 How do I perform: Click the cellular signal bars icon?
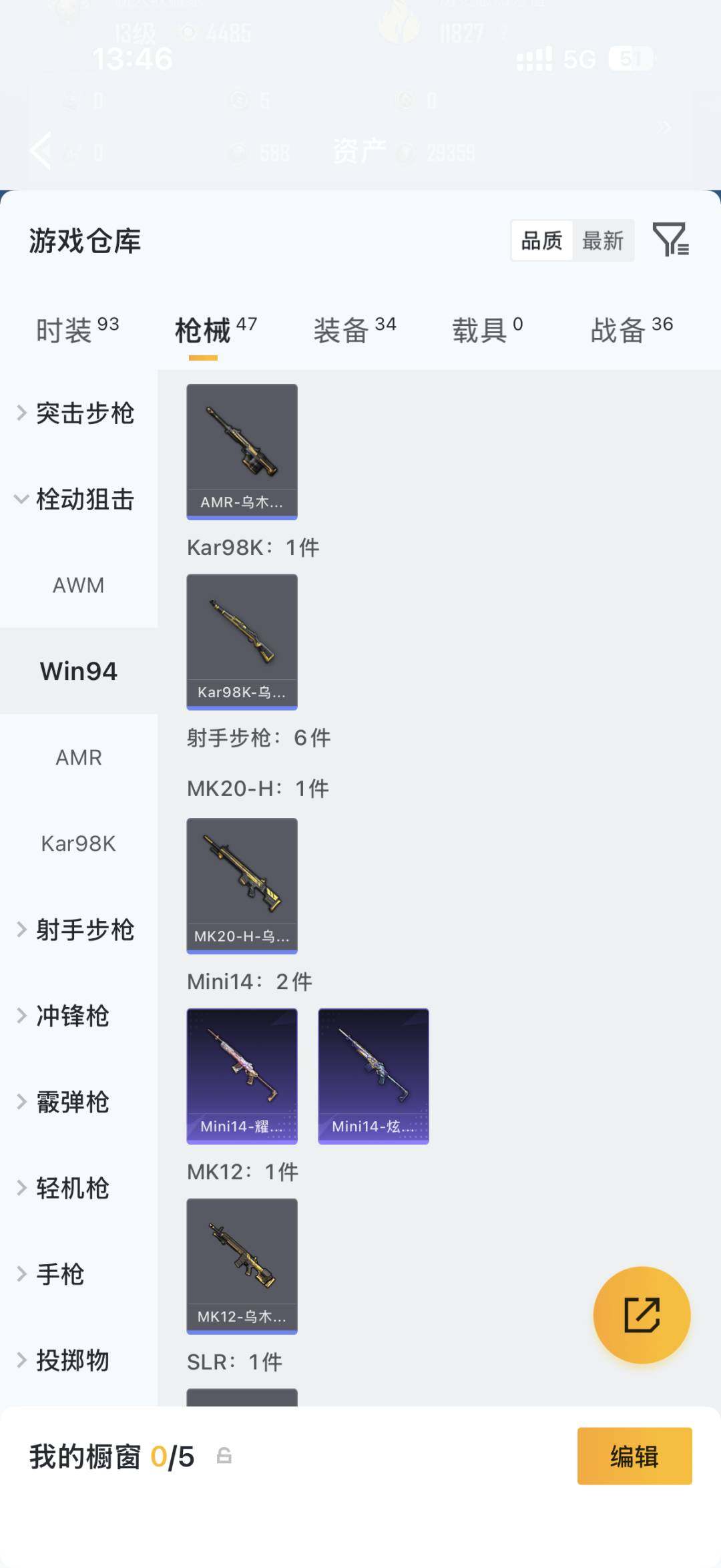point(534,59)
